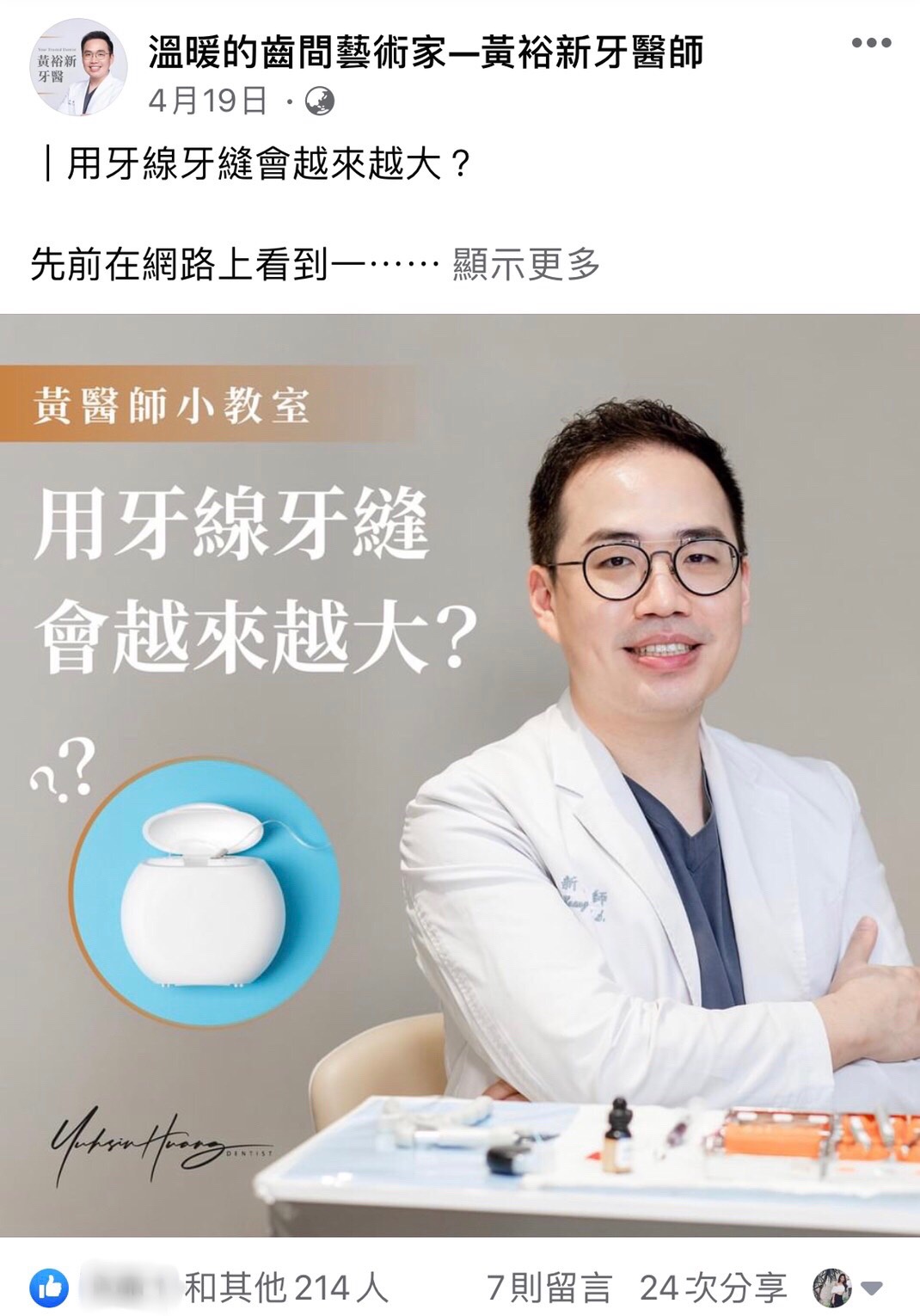Image resolution: width=920 pixels, height=1316 pixels.
Task: Open the page name 溫暖的齒間藝術家—黃裕新牙醫師
Action: (x=426, y=52)
